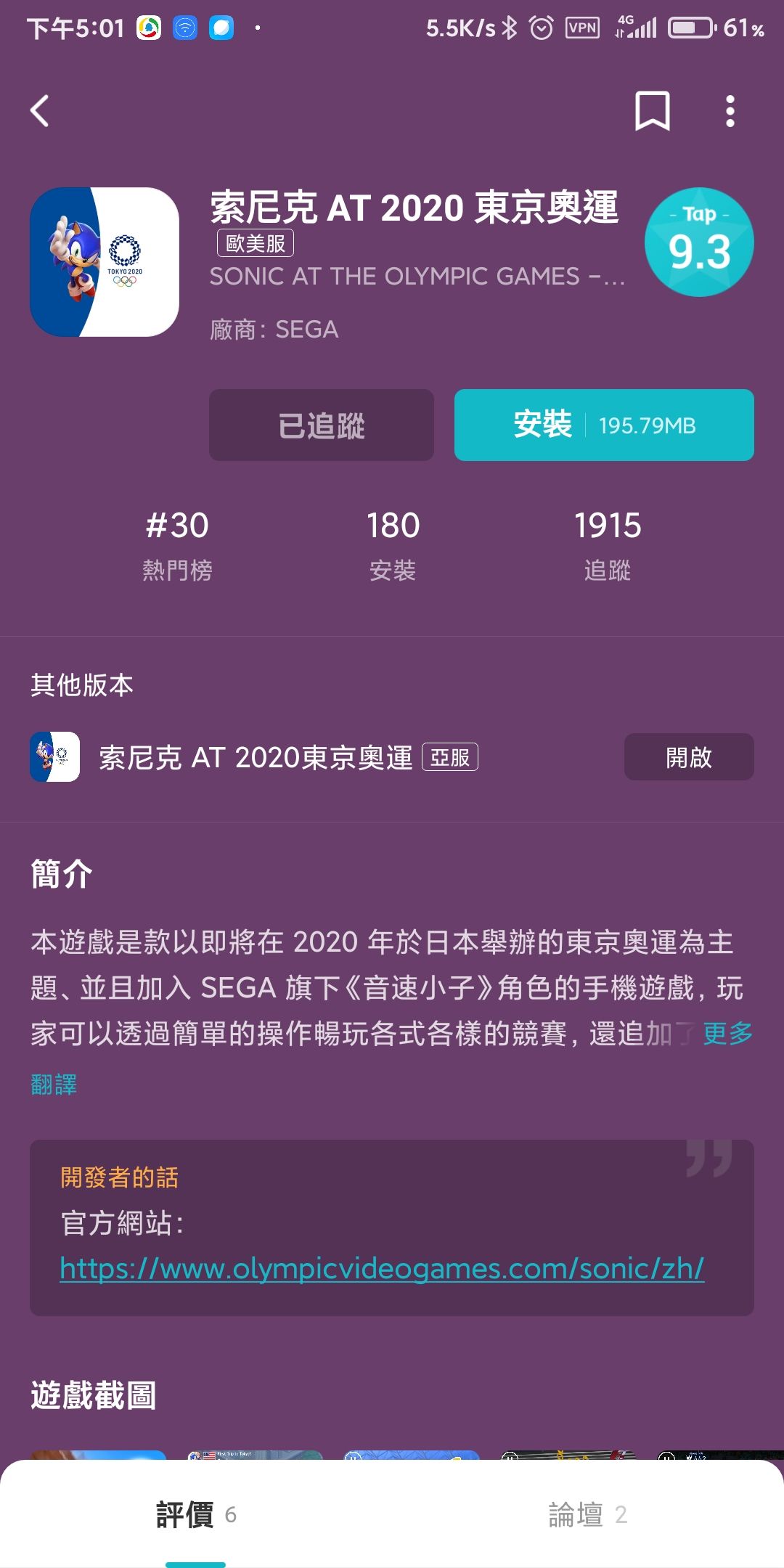Tap 開啟 to open the 亞服 version
This screenshot has height=1568, width=784.
pyautogui.click(x=688, y=756)
